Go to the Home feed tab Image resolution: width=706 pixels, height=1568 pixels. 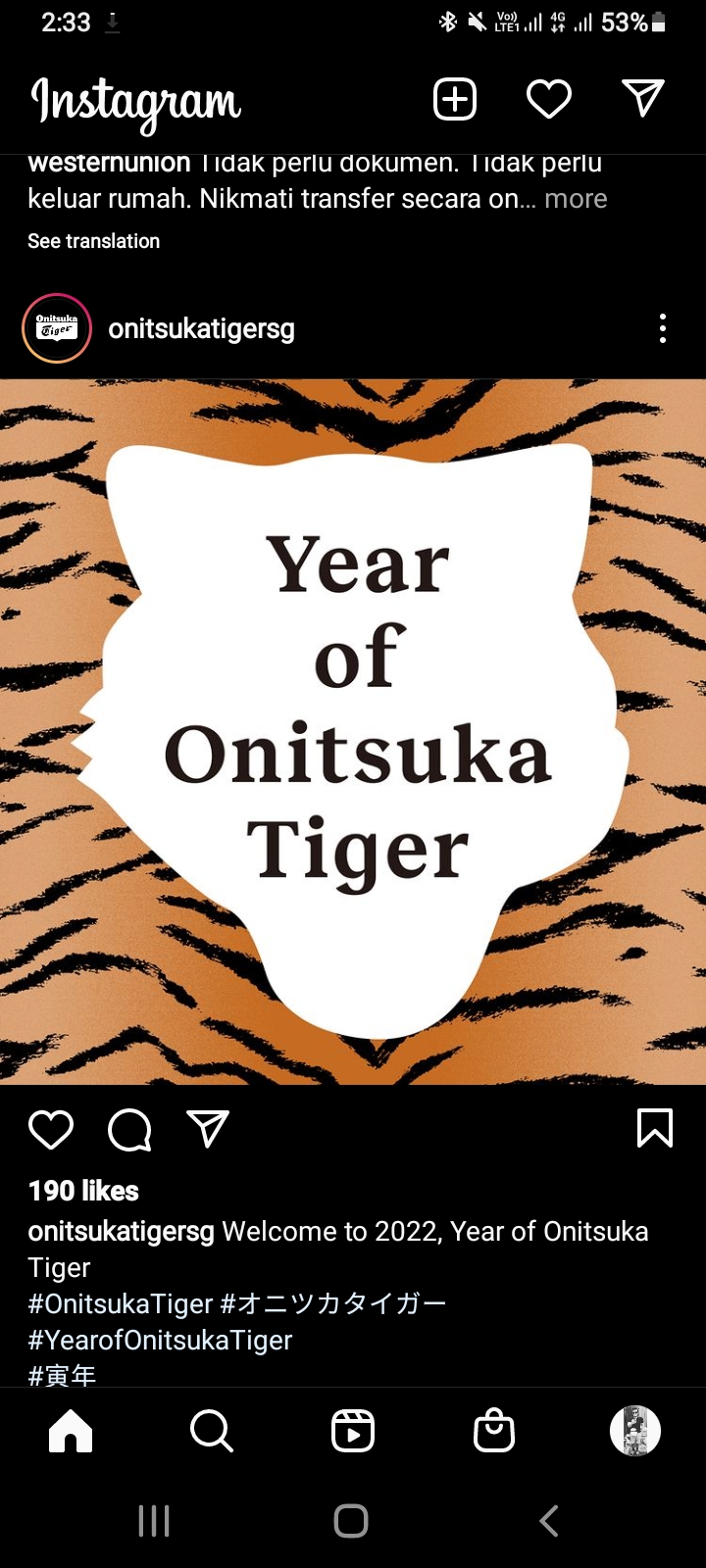coord(71,1431)
